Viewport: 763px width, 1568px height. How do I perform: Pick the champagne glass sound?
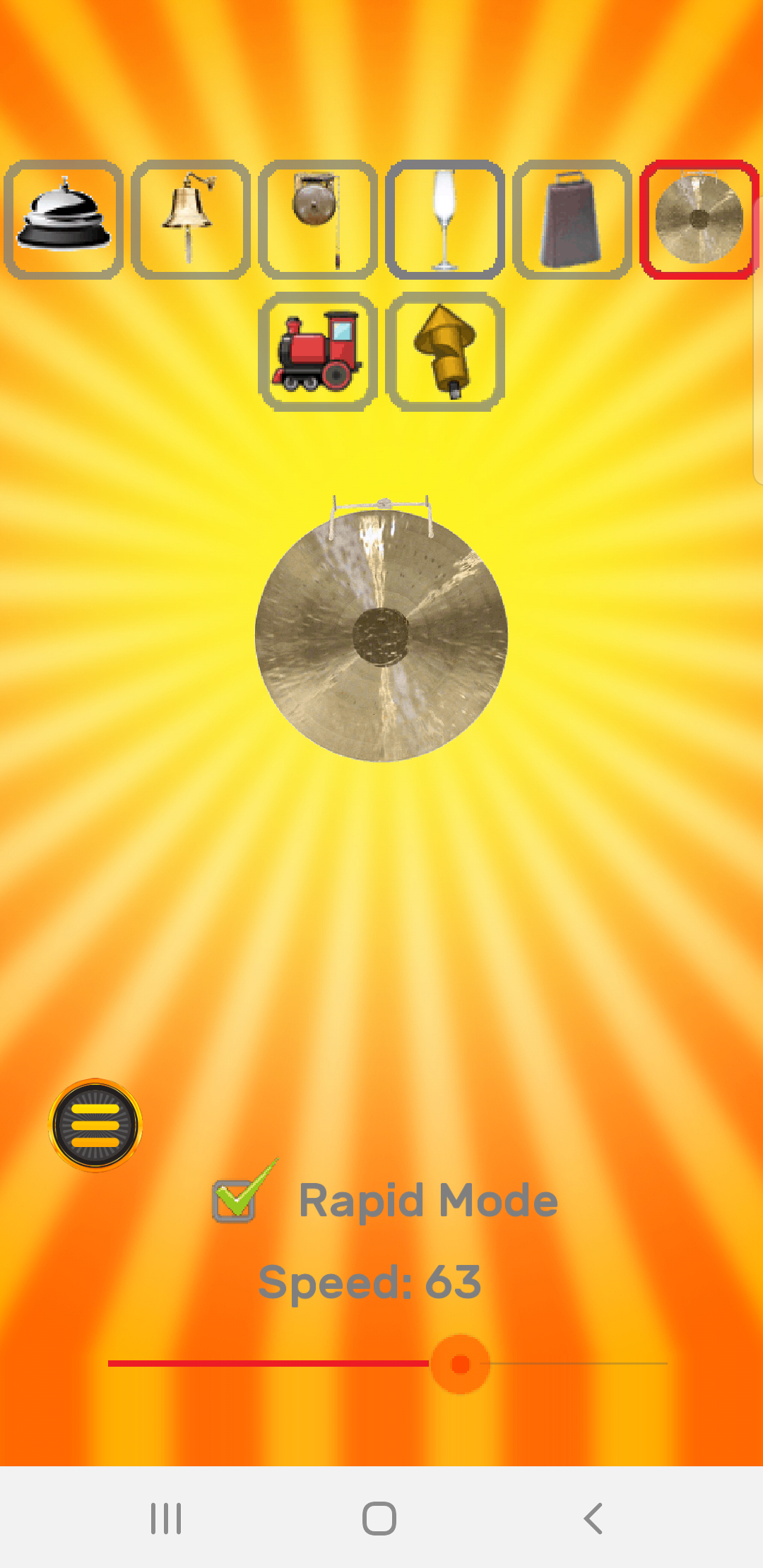tap(445, 220)
